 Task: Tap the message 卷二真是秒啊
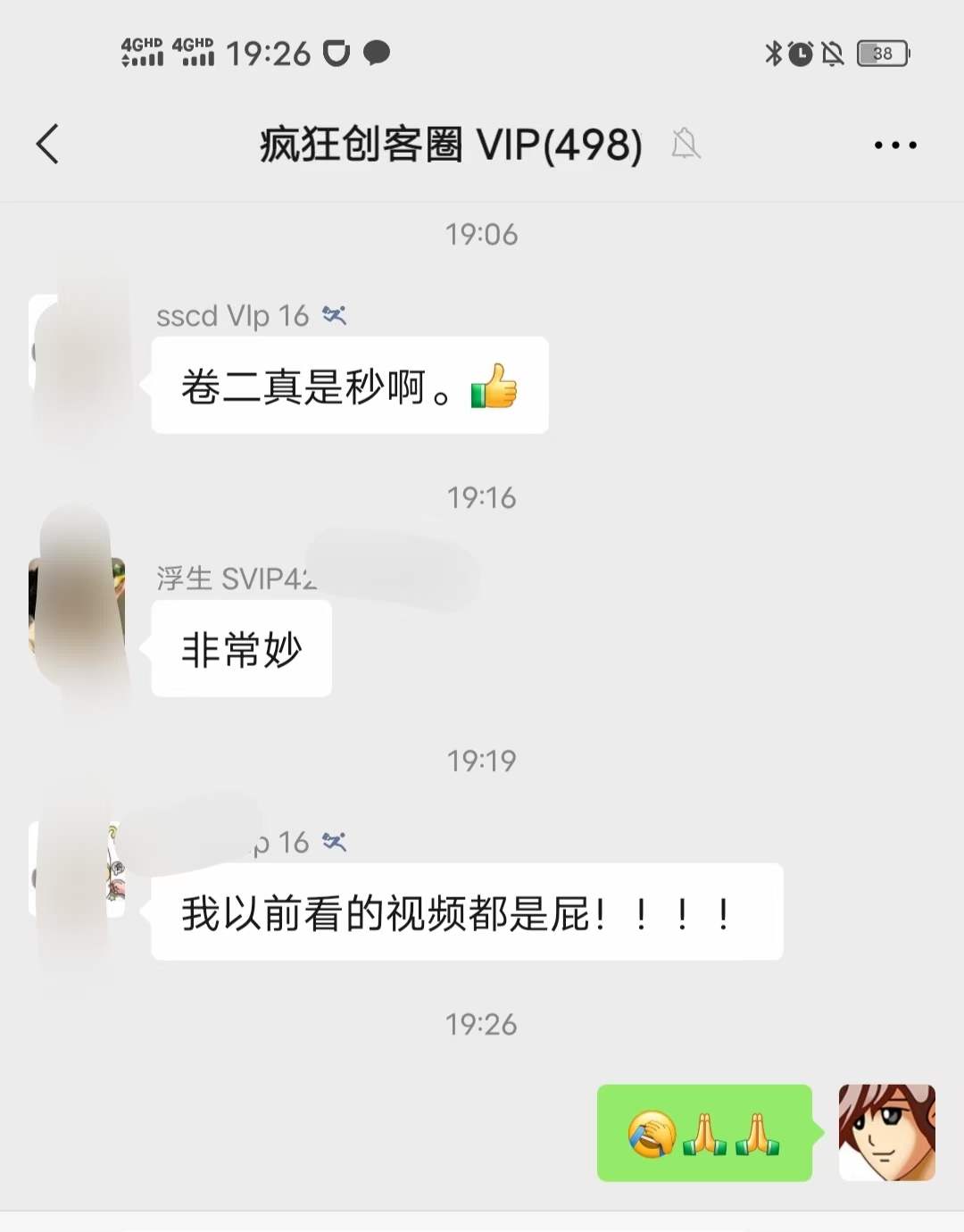pos(349,386)
